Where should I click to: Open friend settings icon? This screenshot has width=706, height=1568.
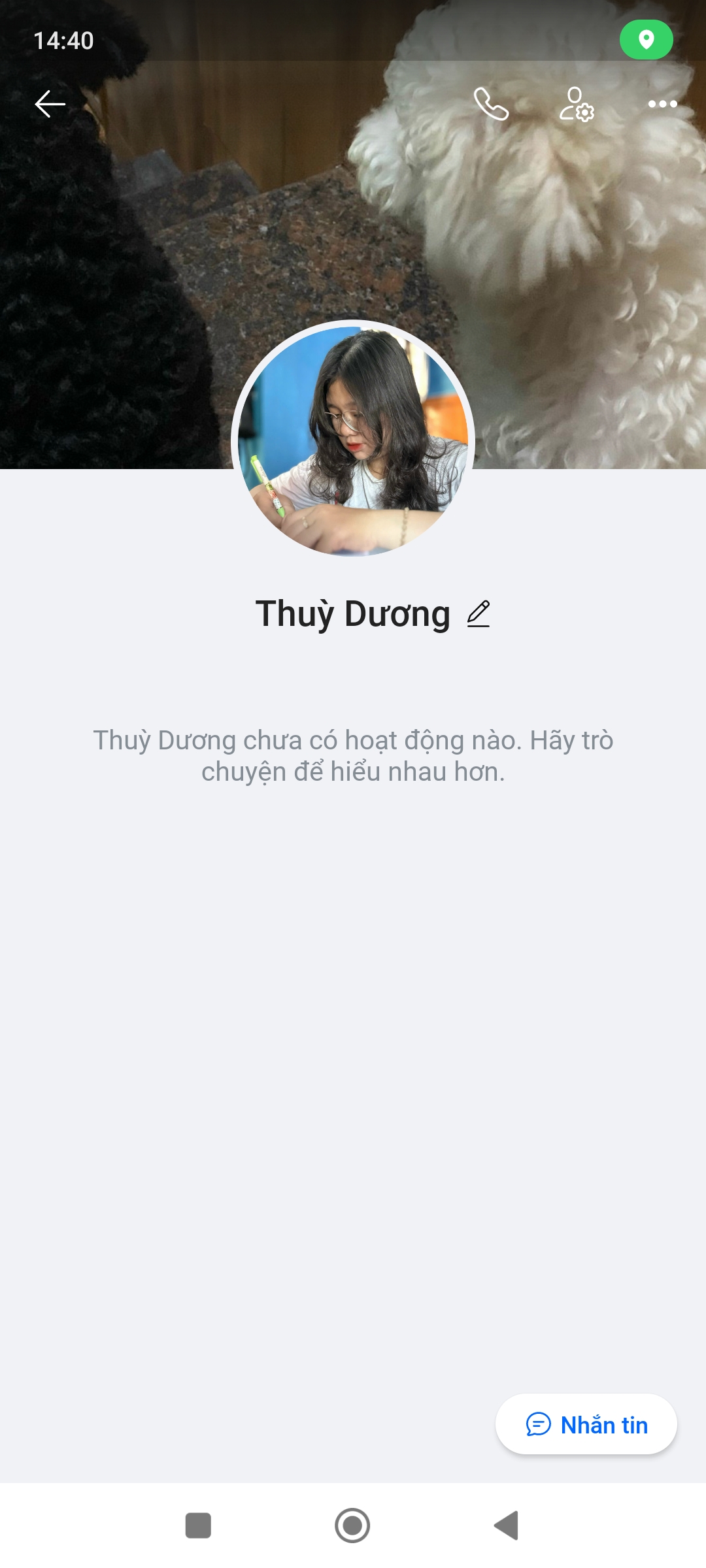[577, 104]
